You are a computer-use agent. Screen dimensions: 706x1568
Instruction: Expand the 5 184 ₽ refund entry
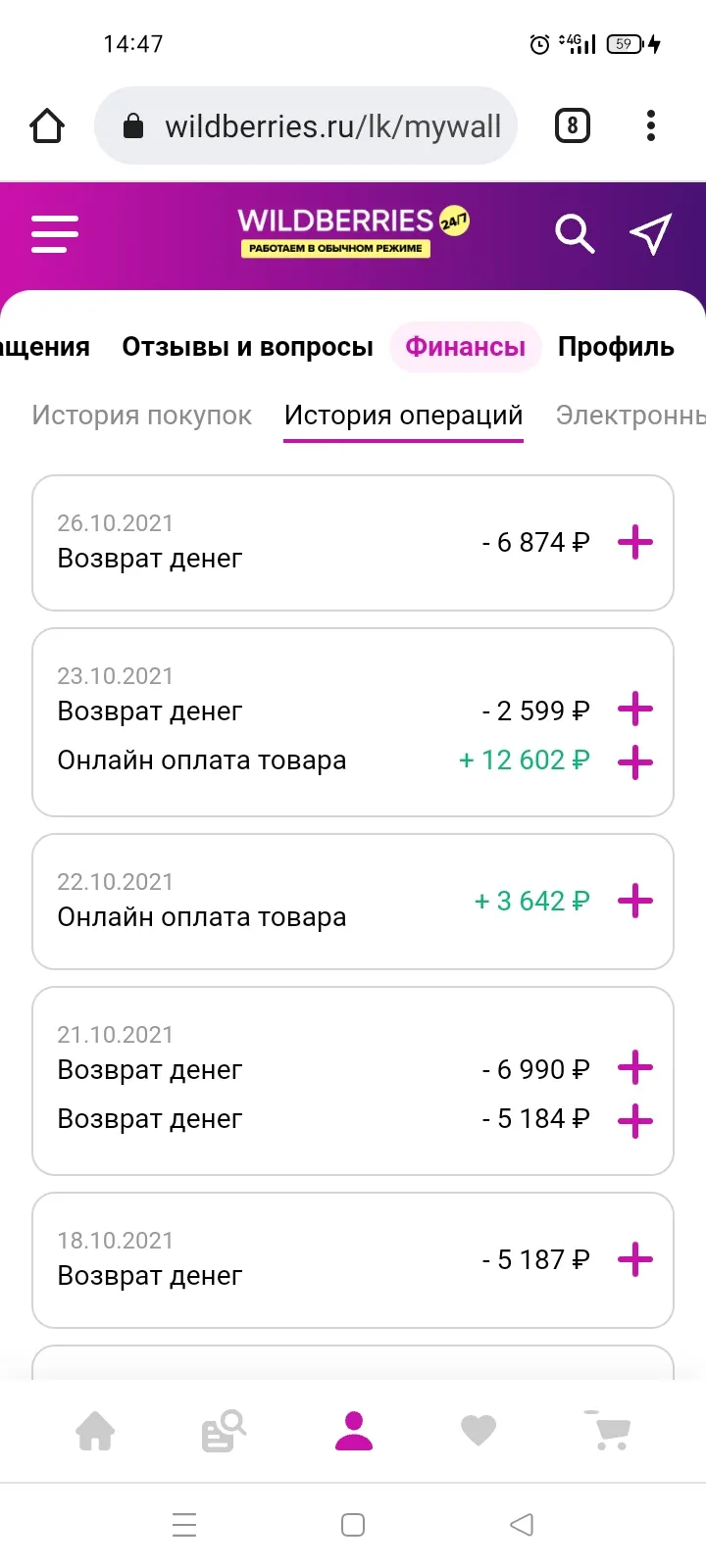point(635,1120)
